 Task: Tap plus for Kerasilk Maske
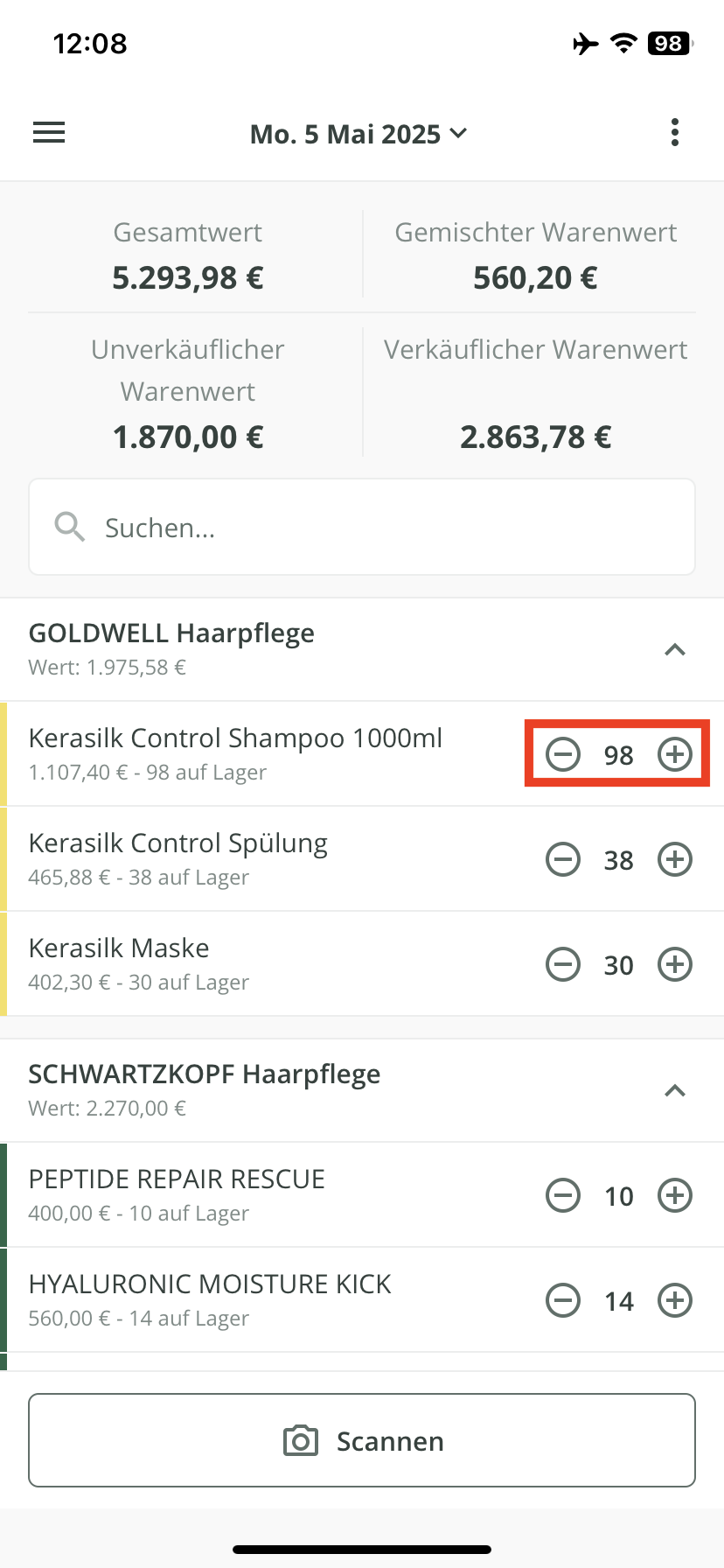(x=675, y=964)
